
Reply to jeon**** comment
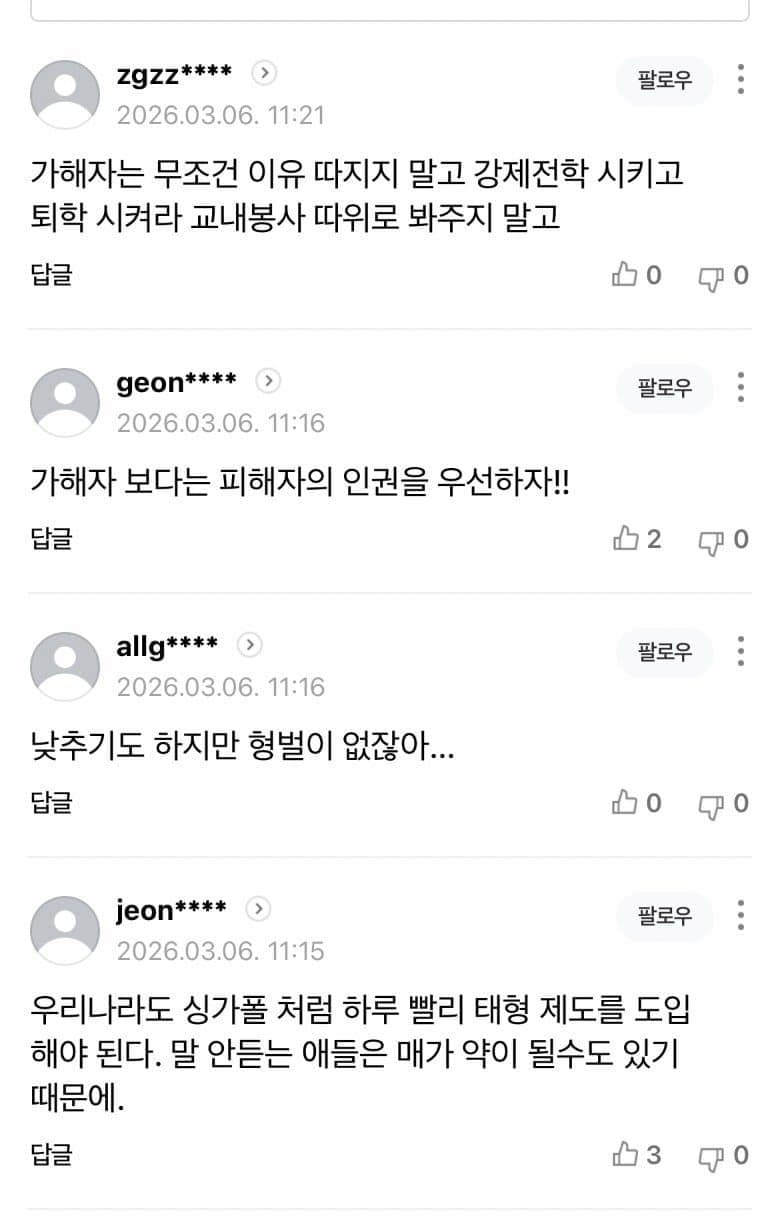pyautogui.click(x=51, y=1155)
